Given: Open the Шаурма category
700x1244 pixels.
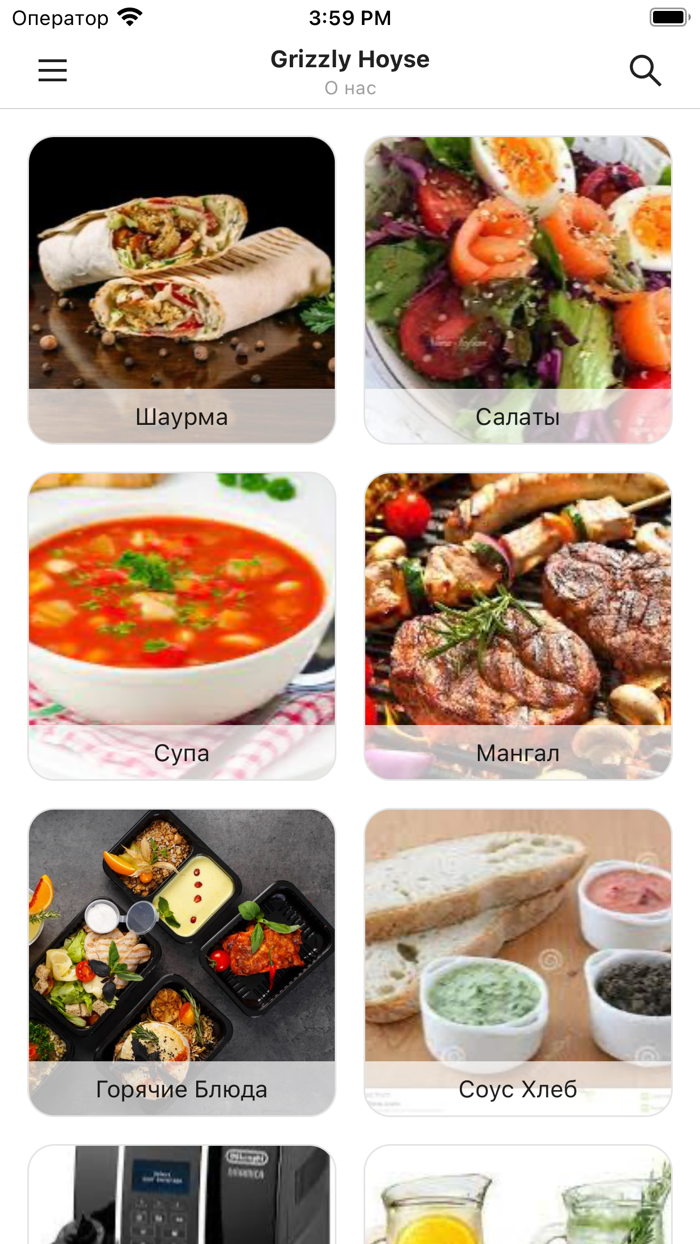Looking at the screenshot, I should (x=182, y=290).
